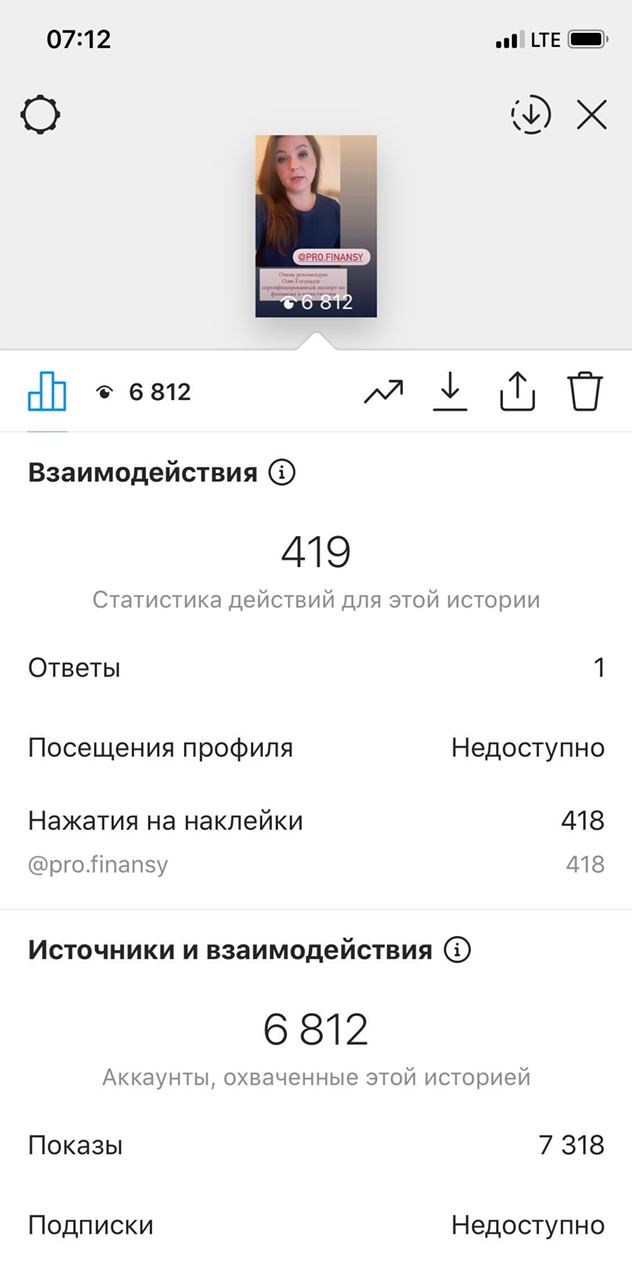
Task: Save story using the download arrow
Action: coord(450,391)
